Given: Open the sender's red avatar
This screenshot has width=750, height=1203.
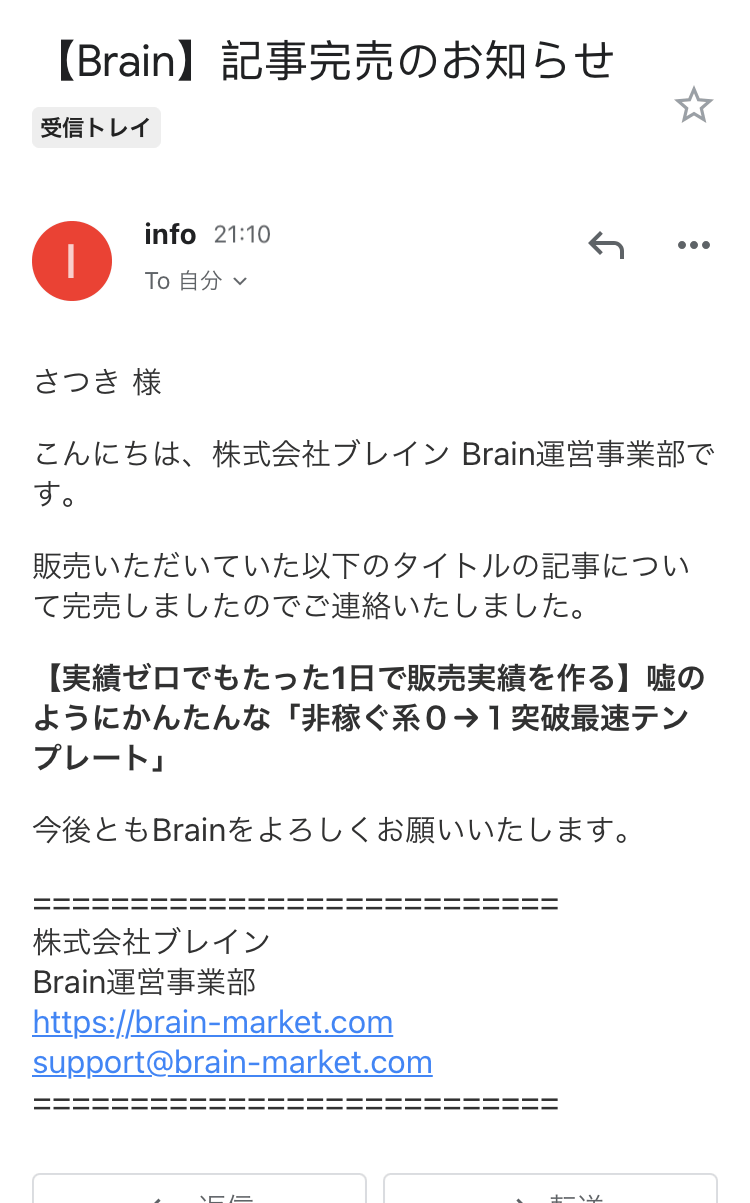Looking at the screenshot, I should tap(72, 261).
